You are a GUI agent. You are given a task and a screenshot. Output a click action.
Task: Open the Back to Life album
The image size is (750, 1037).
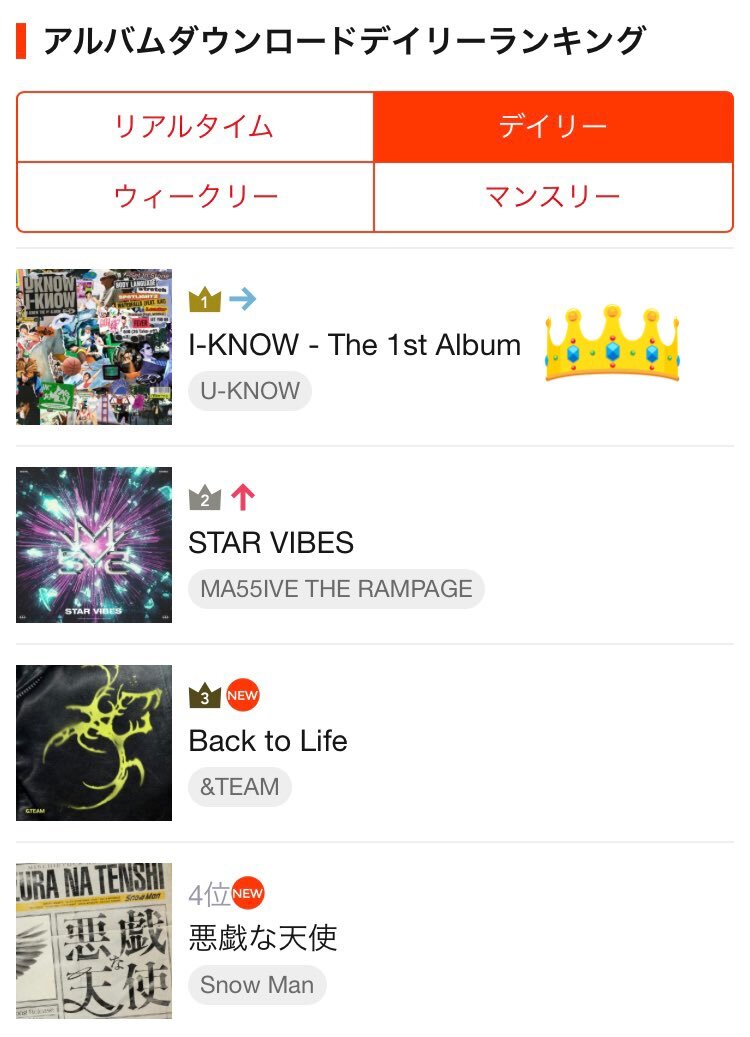coord(268,741)
